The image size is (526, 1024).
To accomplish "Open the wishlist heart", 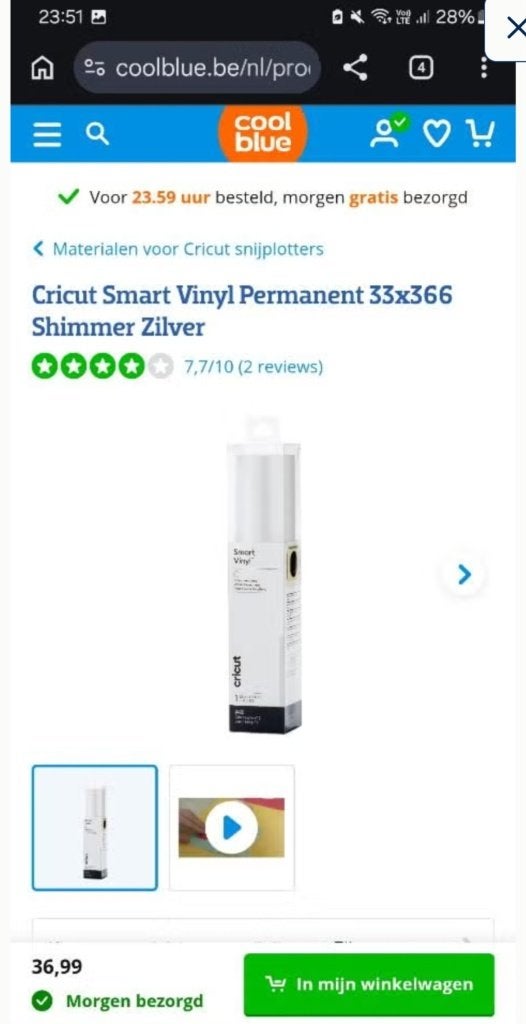I will [x=436, y=134].
